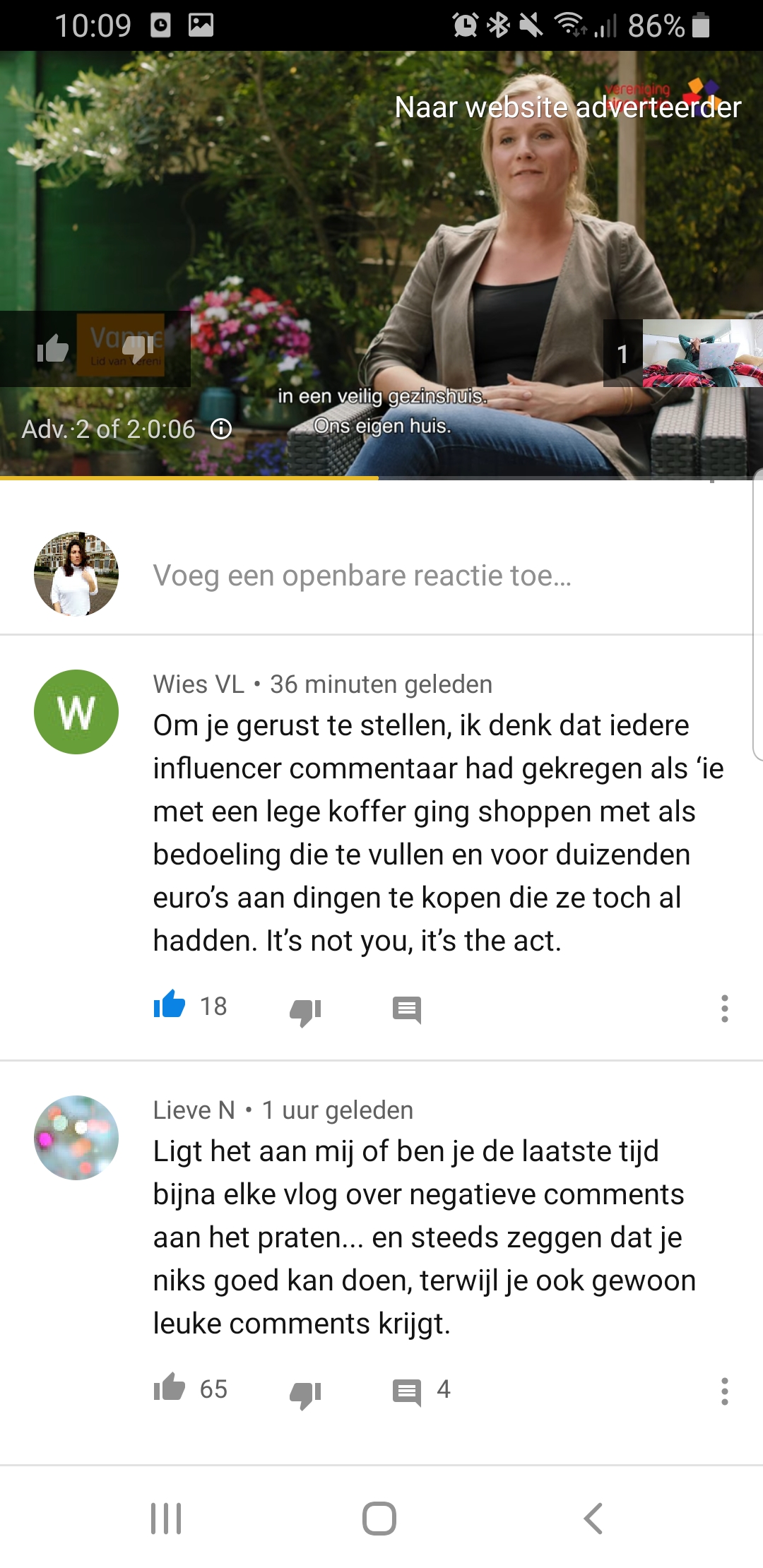Open overflow menu on Lieve N's comment
This screenshot has height=1568, width=763.
[724, 1391]
